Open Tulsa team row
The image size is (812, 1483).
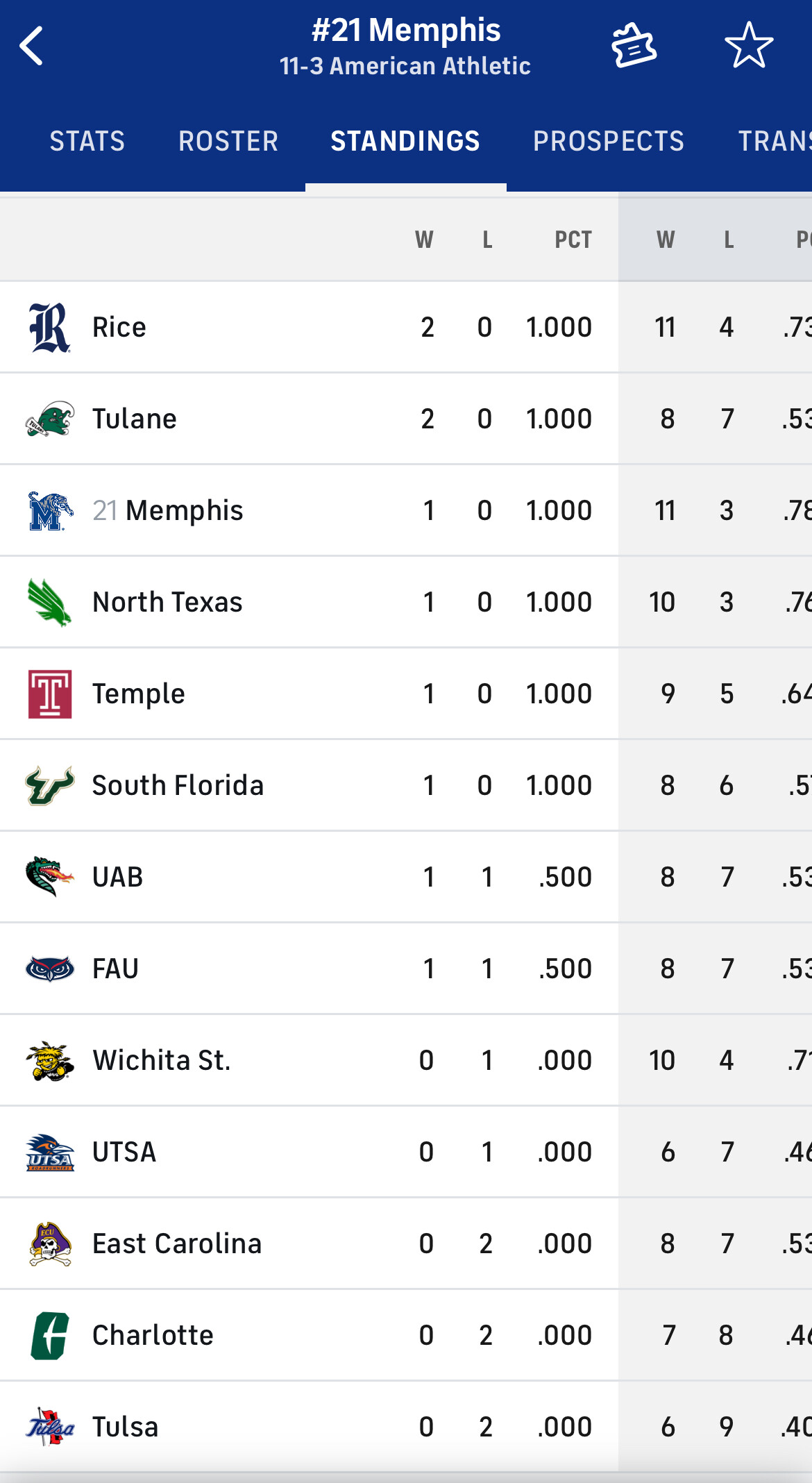pyautogui.click(x=406, y=1427)
